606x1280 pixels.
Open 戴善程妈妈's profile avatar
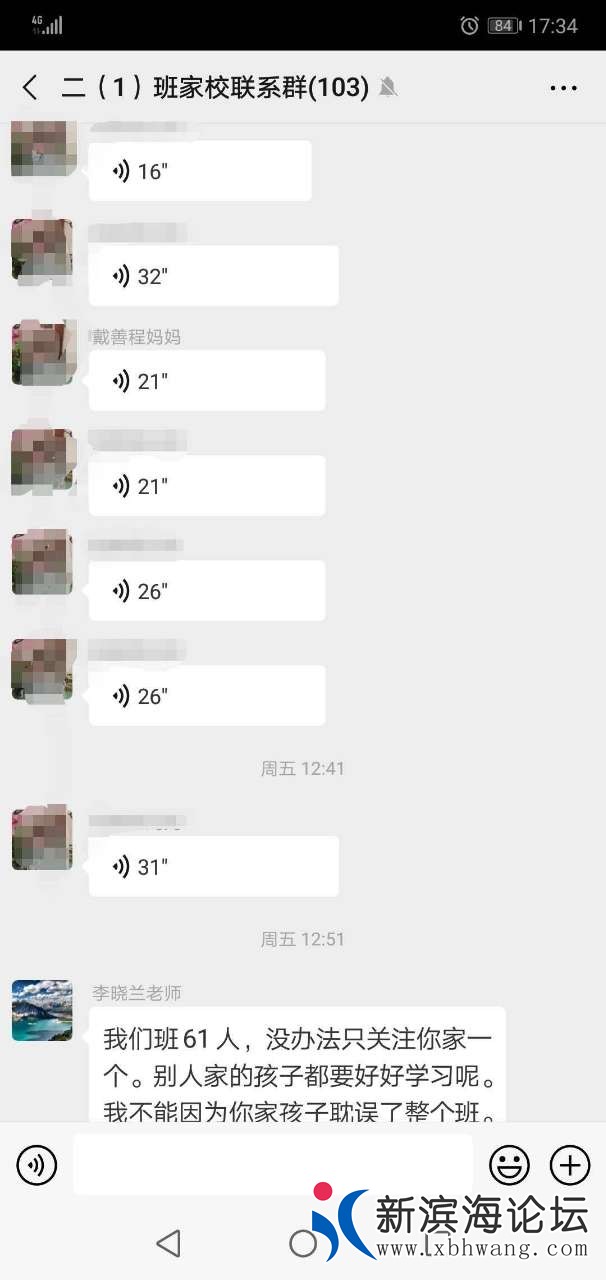(42, 352)
